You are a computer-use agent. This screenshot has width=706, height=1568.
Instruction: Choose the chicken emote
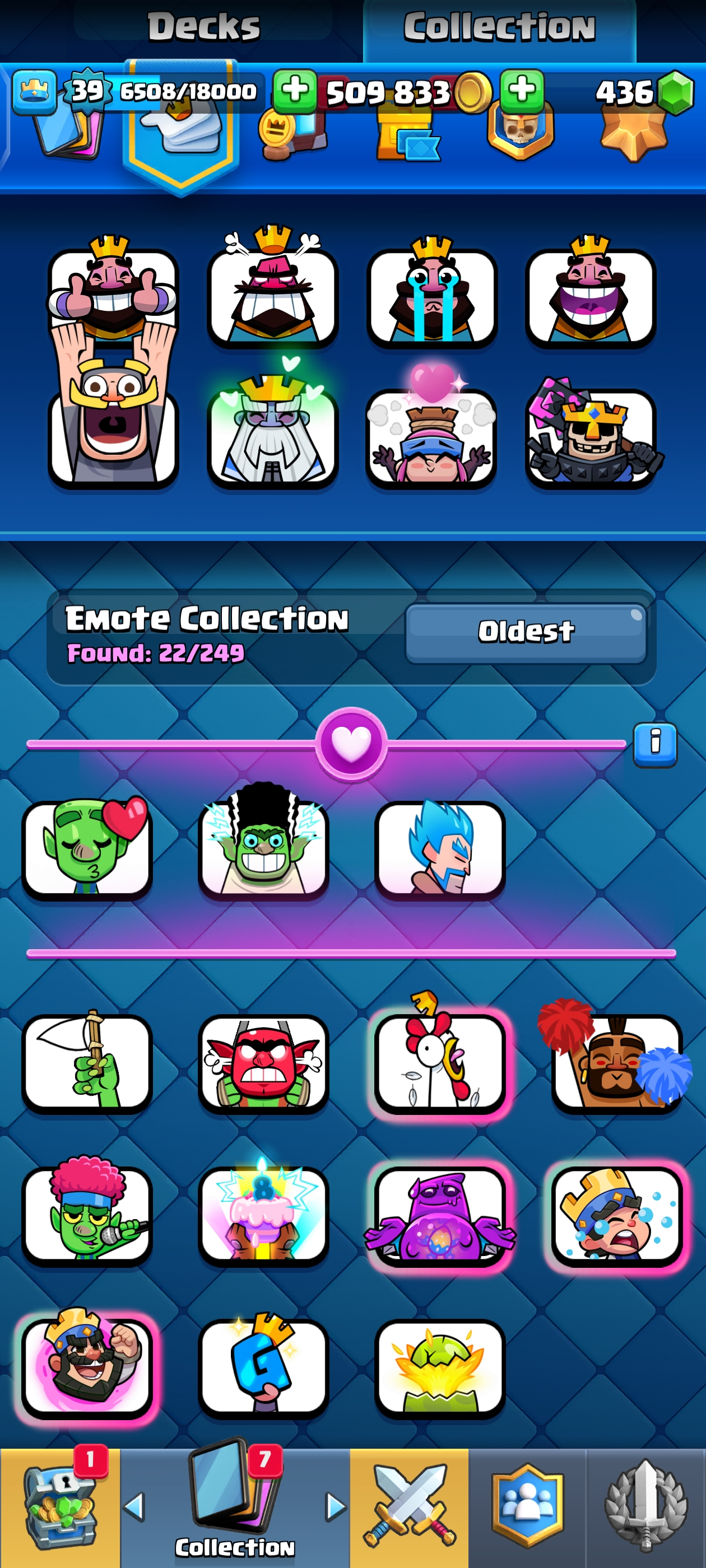pyautogui.click(x=440, y=1063)
